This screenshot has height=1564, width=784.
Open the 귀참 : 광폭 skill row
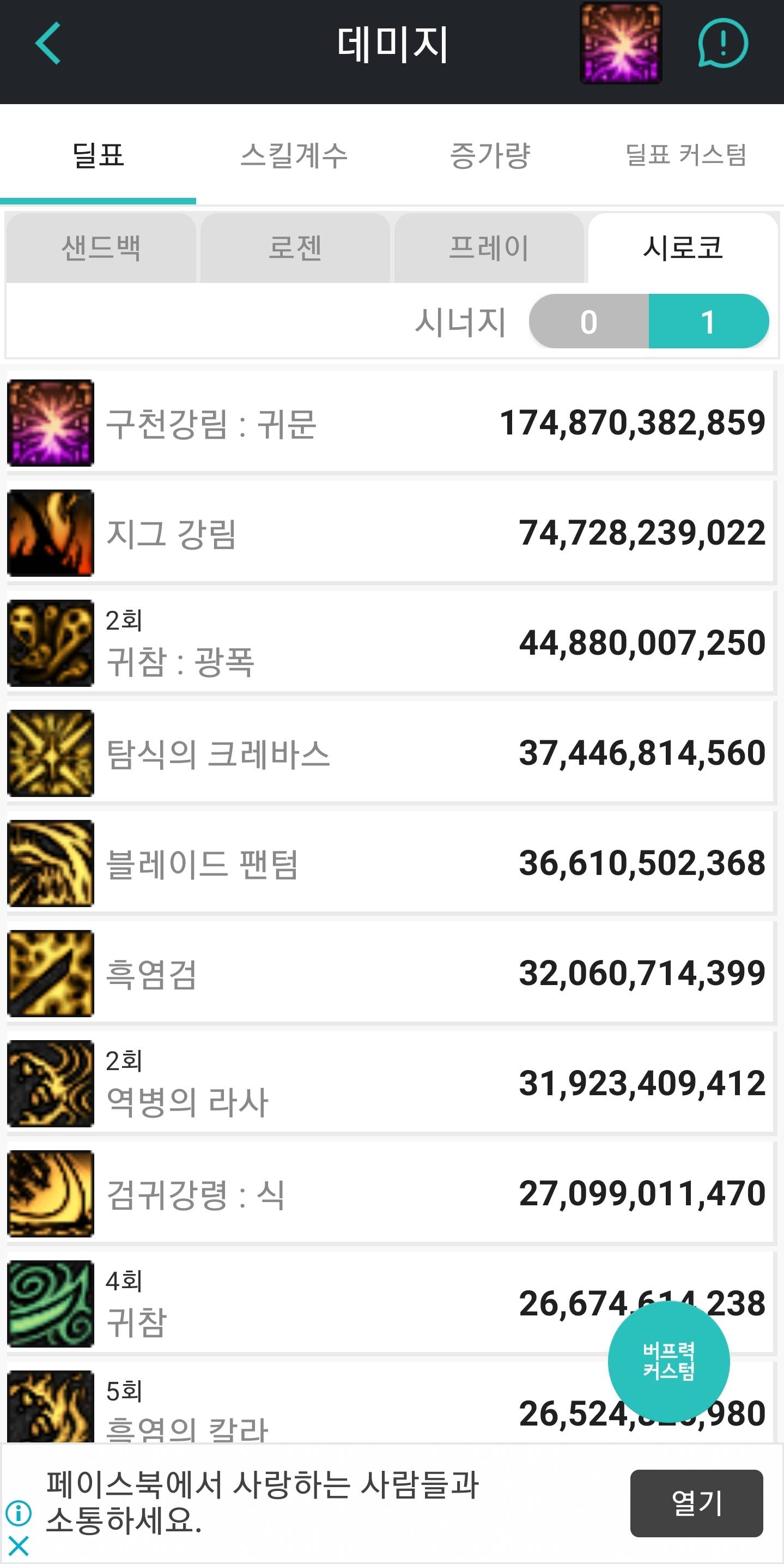[x=388, y=643]
